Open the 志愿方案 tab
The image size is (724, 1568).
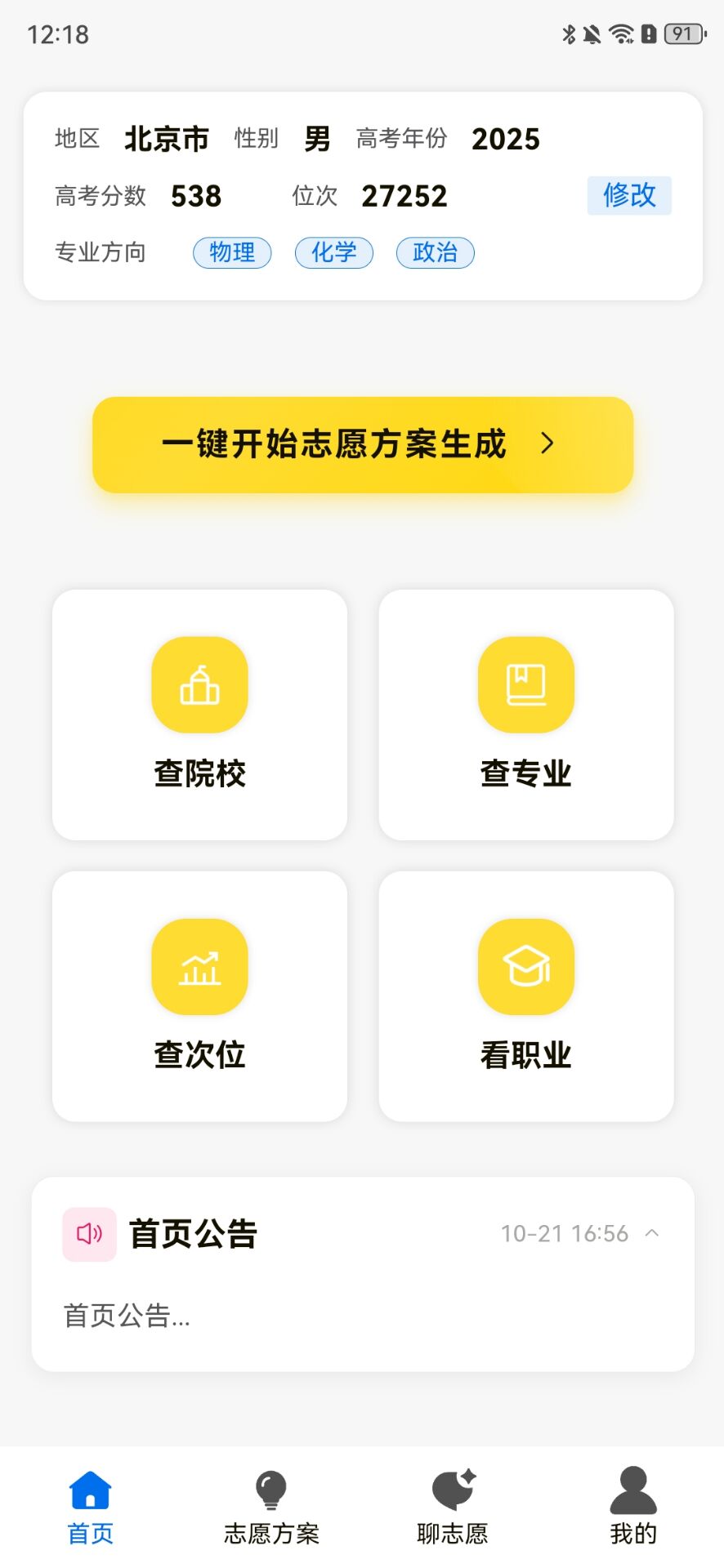[270, 1507]
